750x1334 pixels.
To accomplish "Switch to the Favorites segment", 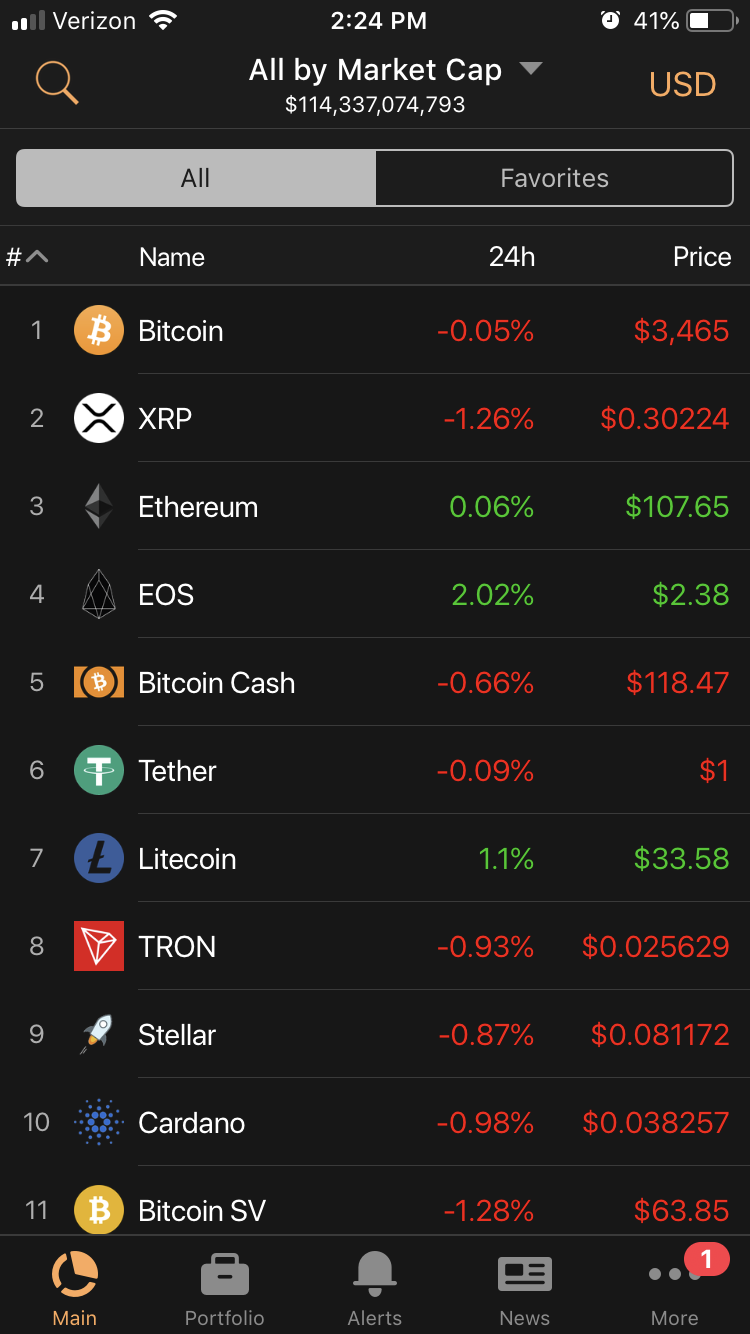I will pos(554,178).
